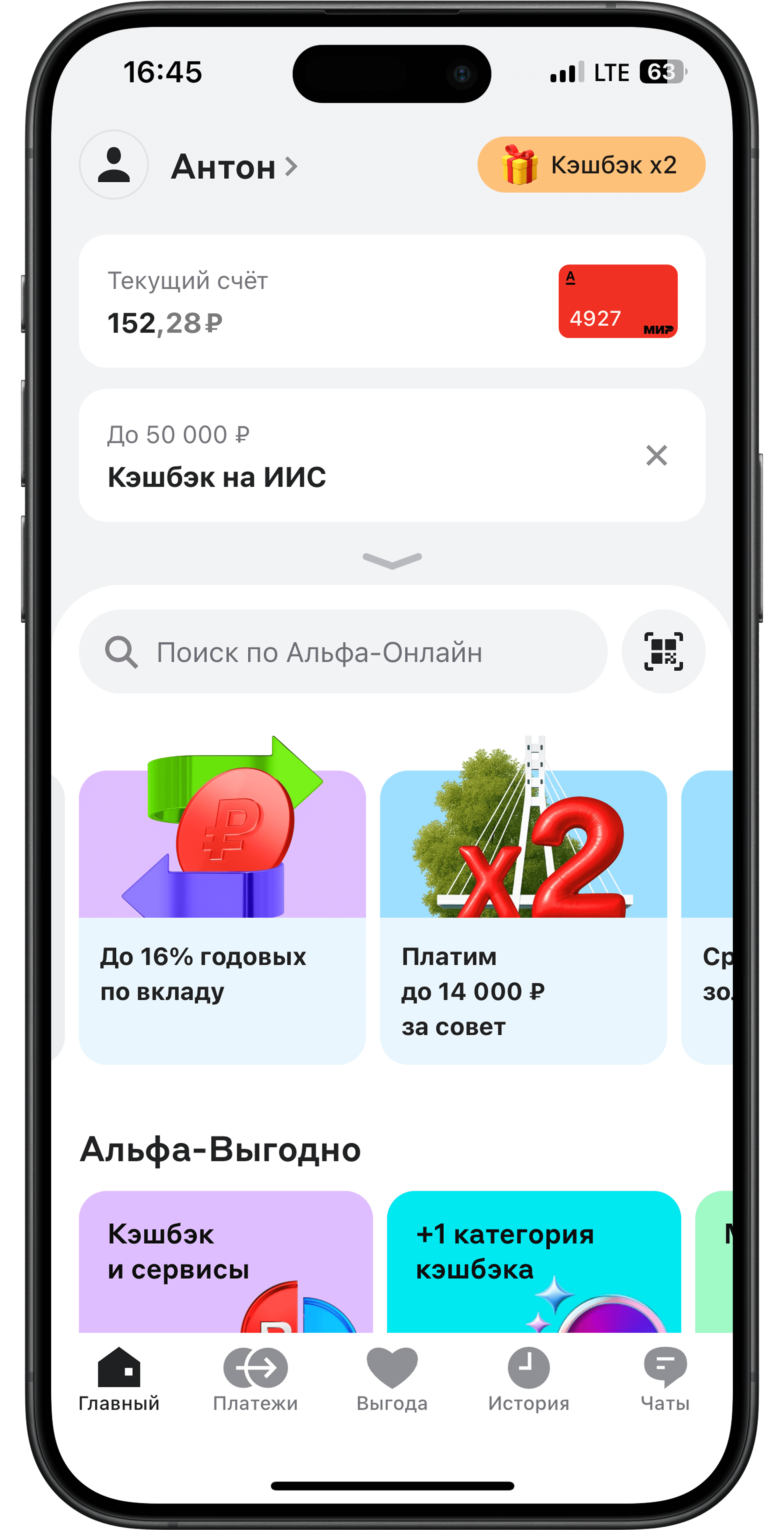Tap the Кэшбэк x2 gift button
Screen dimensions: 784x1530
pyautogui.click(x=591, y=165)
